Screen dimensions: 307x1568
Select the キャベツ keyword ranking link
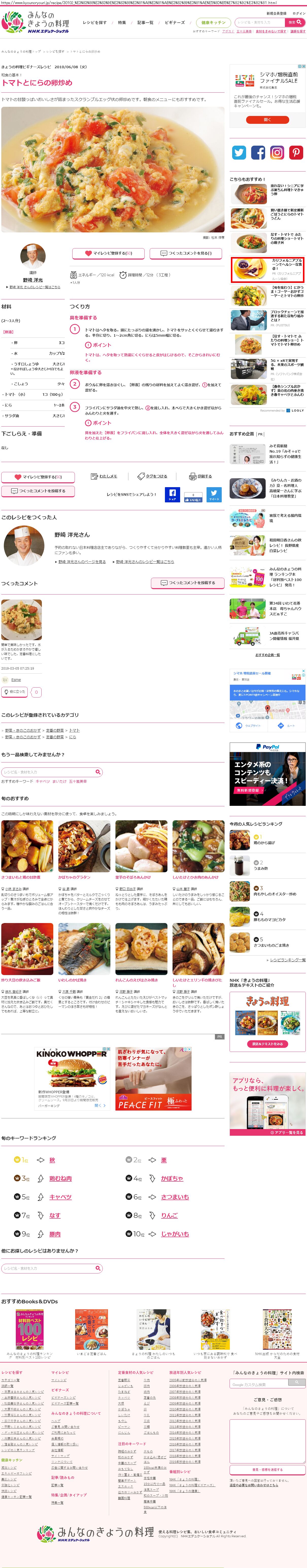click(60, 1197)
